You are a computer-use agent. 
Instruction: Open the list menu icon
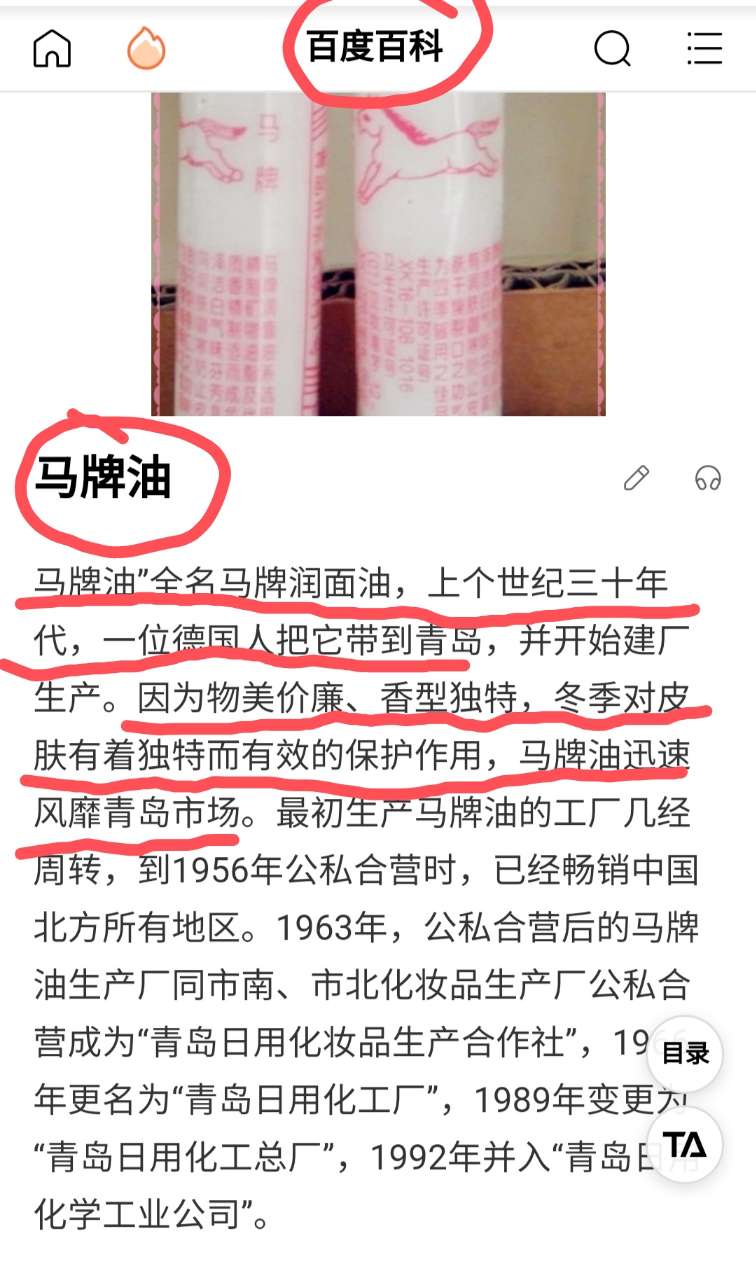(x=704, y=47)
